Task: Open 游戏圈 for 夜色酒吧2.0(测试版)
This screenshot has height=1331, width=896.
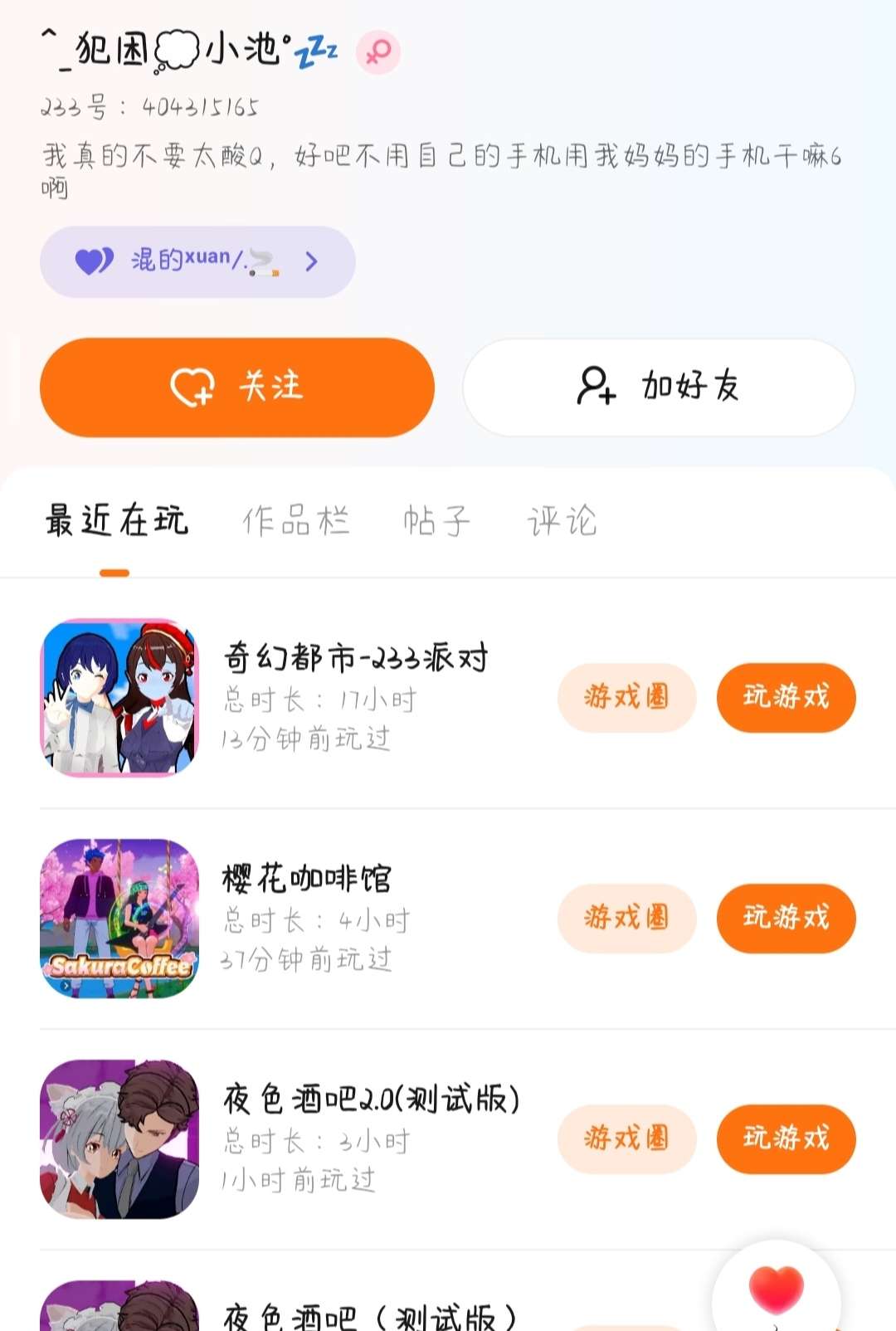Action: click(x=626, y=1138)
